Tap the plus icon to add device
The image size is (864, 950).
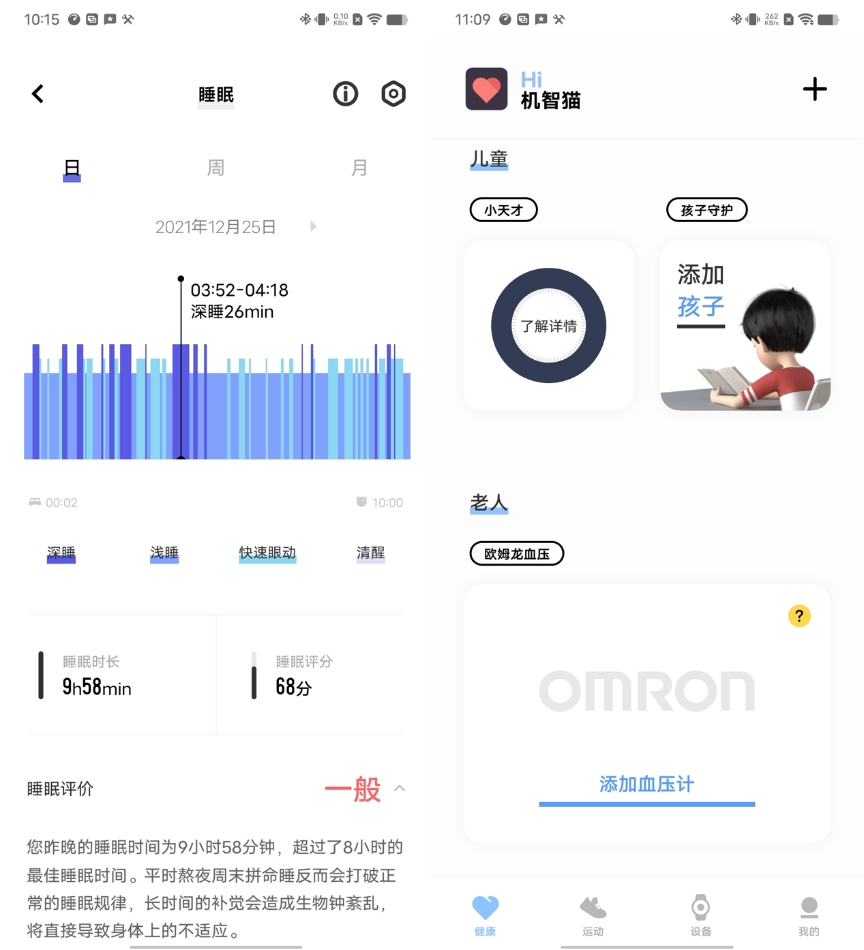815,89
